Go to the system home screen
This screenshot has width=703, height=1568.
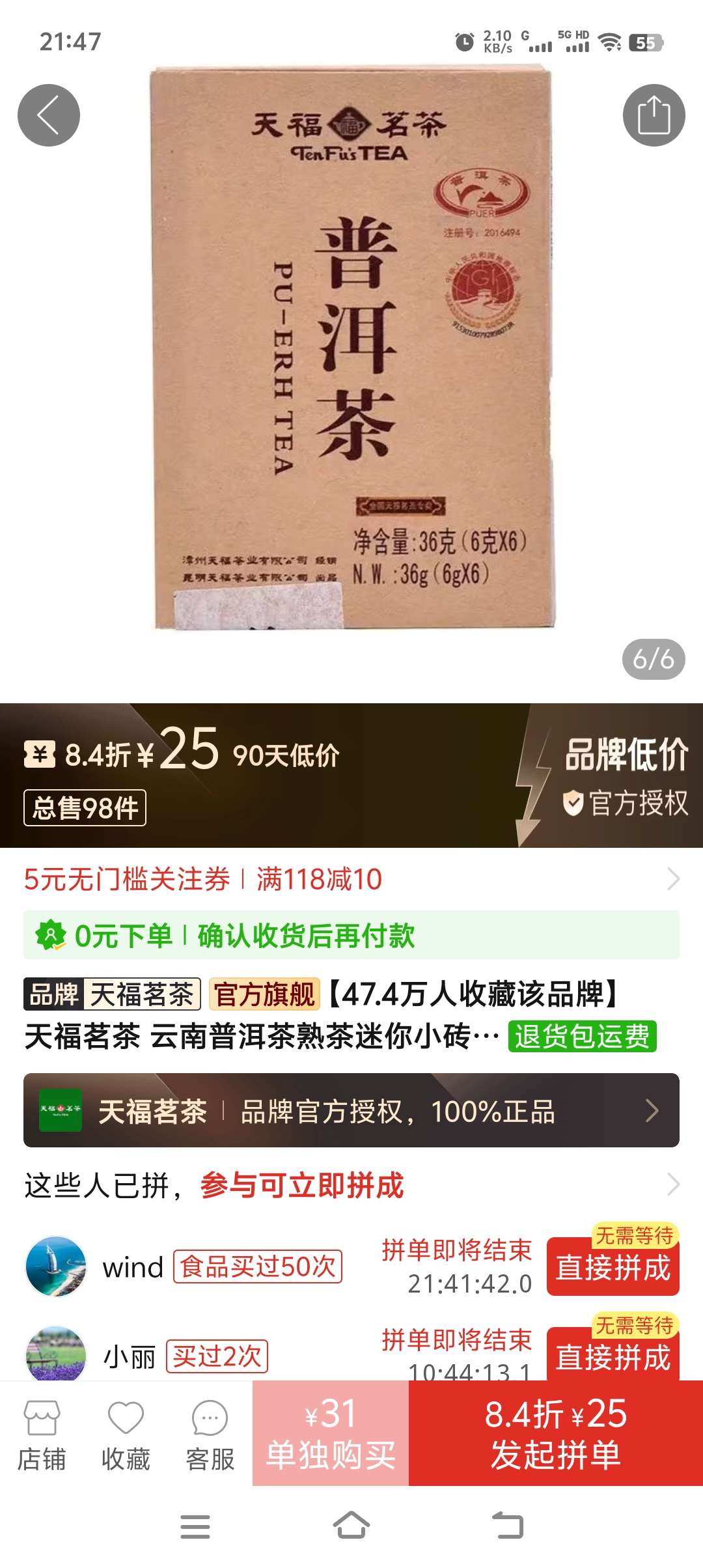(x=351, y=1526)
